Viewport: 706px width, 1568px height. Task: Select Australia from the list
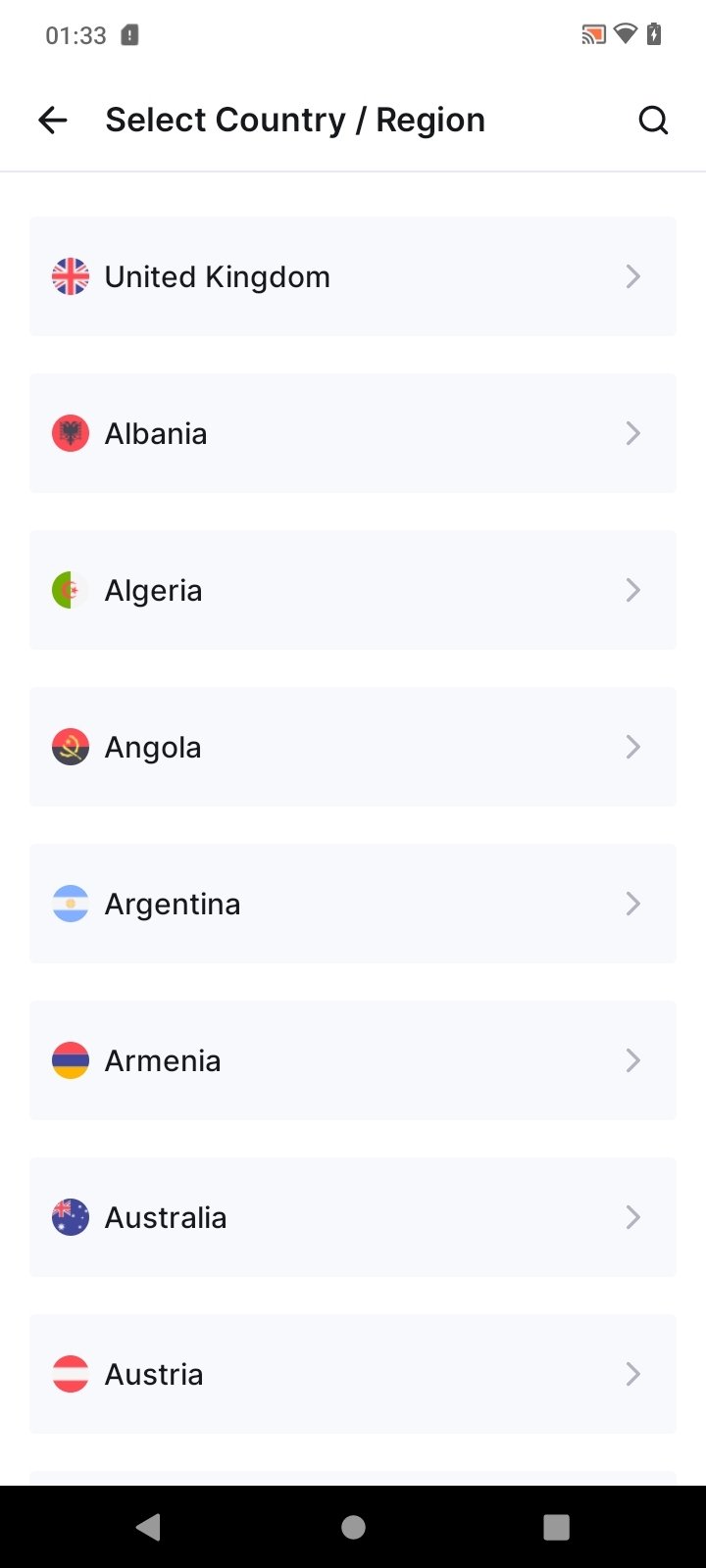[353, 1217]
